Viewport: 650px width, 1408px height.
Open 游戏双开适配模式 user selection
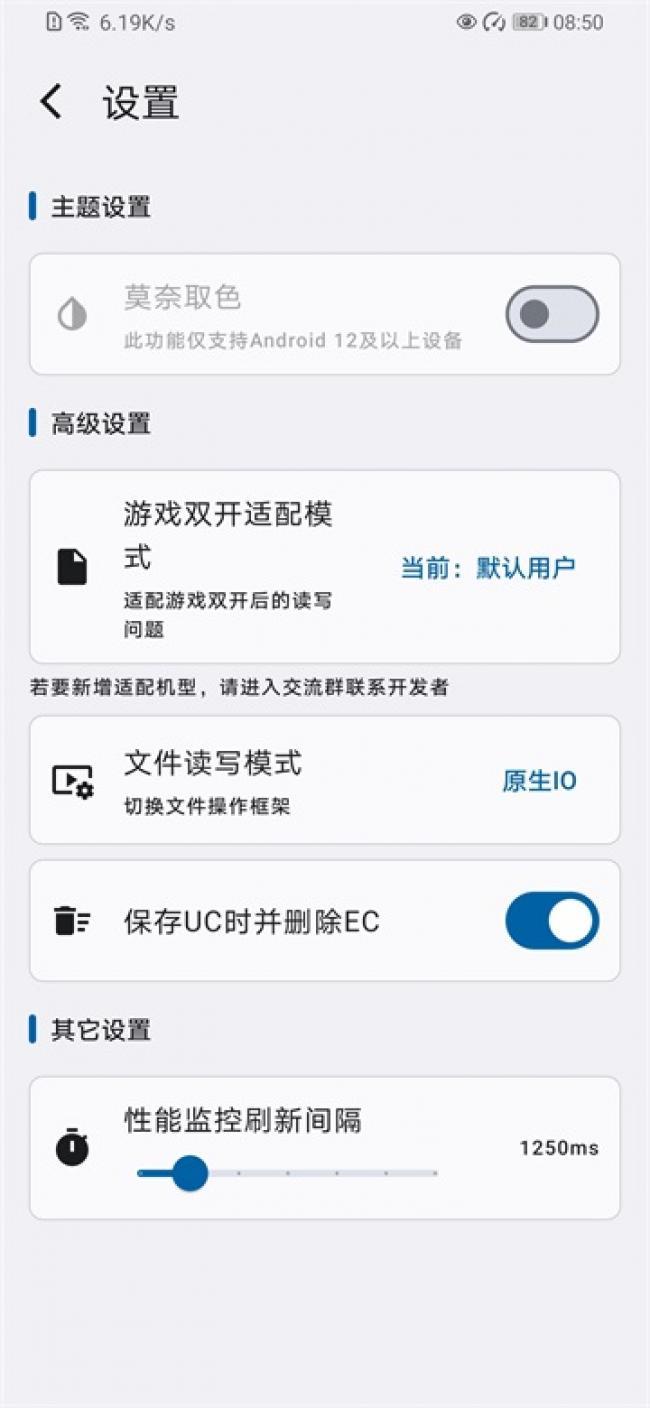coord(488,568)
